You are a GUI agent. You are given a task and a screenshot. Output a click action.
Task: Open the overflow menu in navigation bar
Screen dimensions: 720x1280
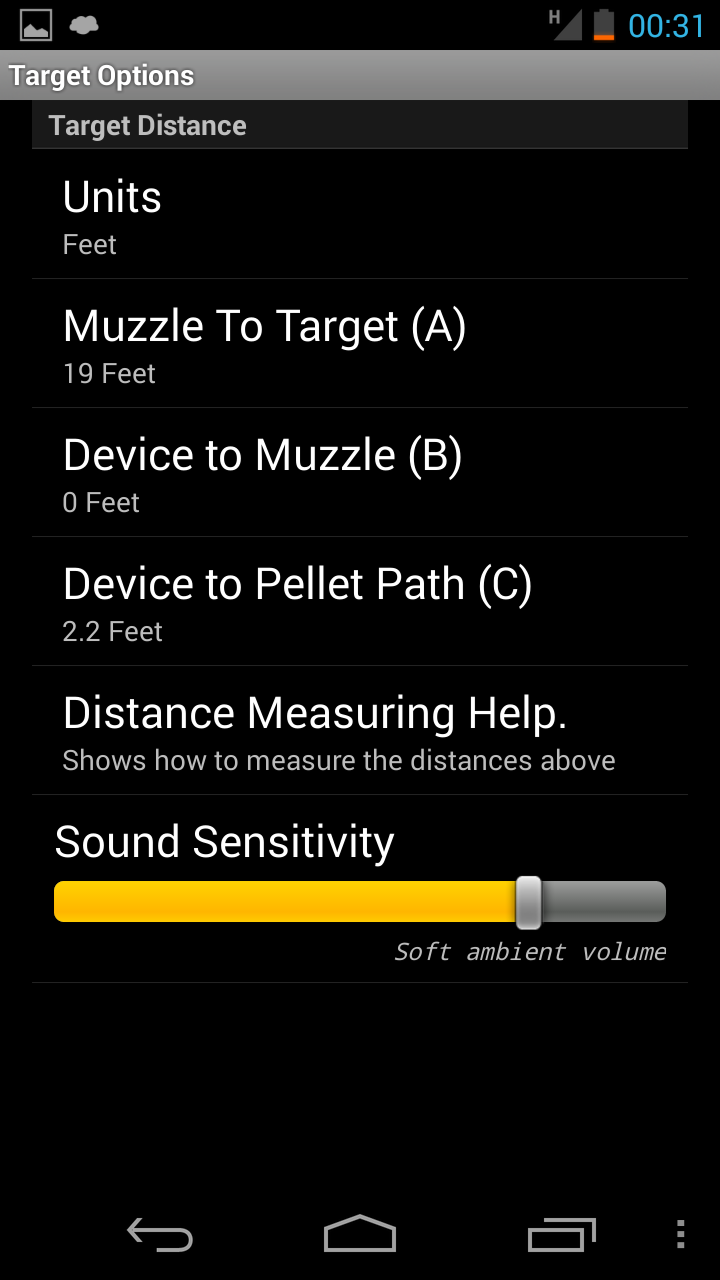pos(680,1234)
